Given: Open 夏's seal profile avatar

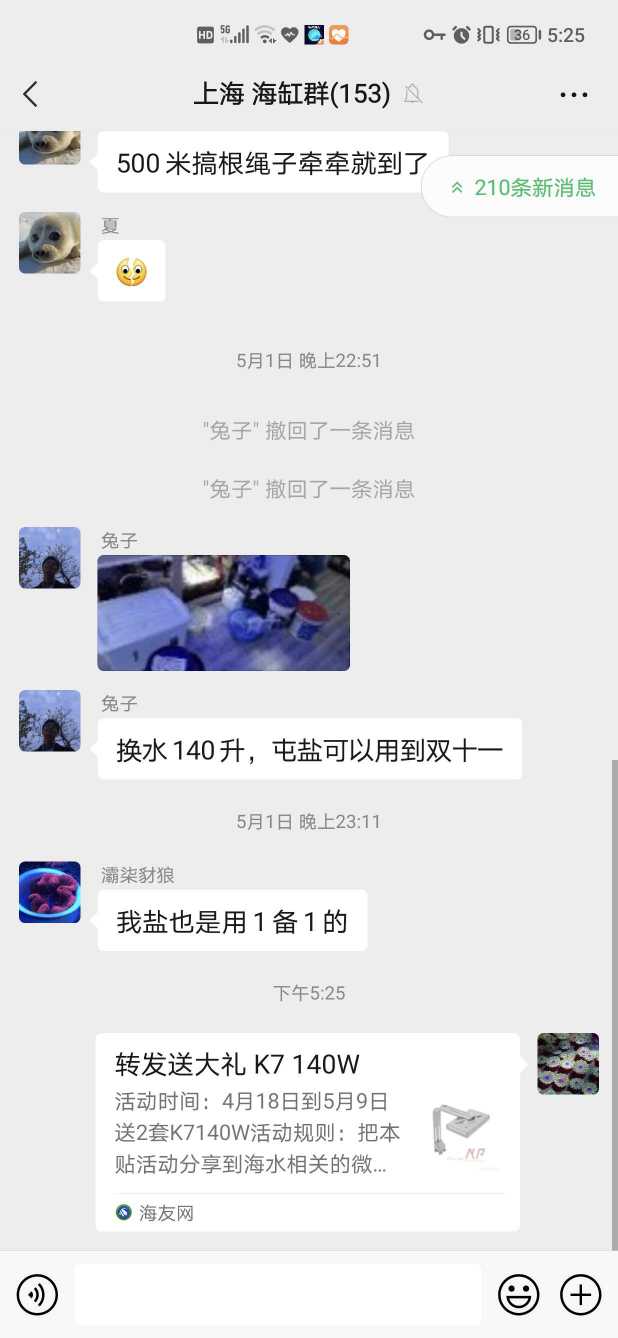Looking at the screenshot, I should point(49,242).
